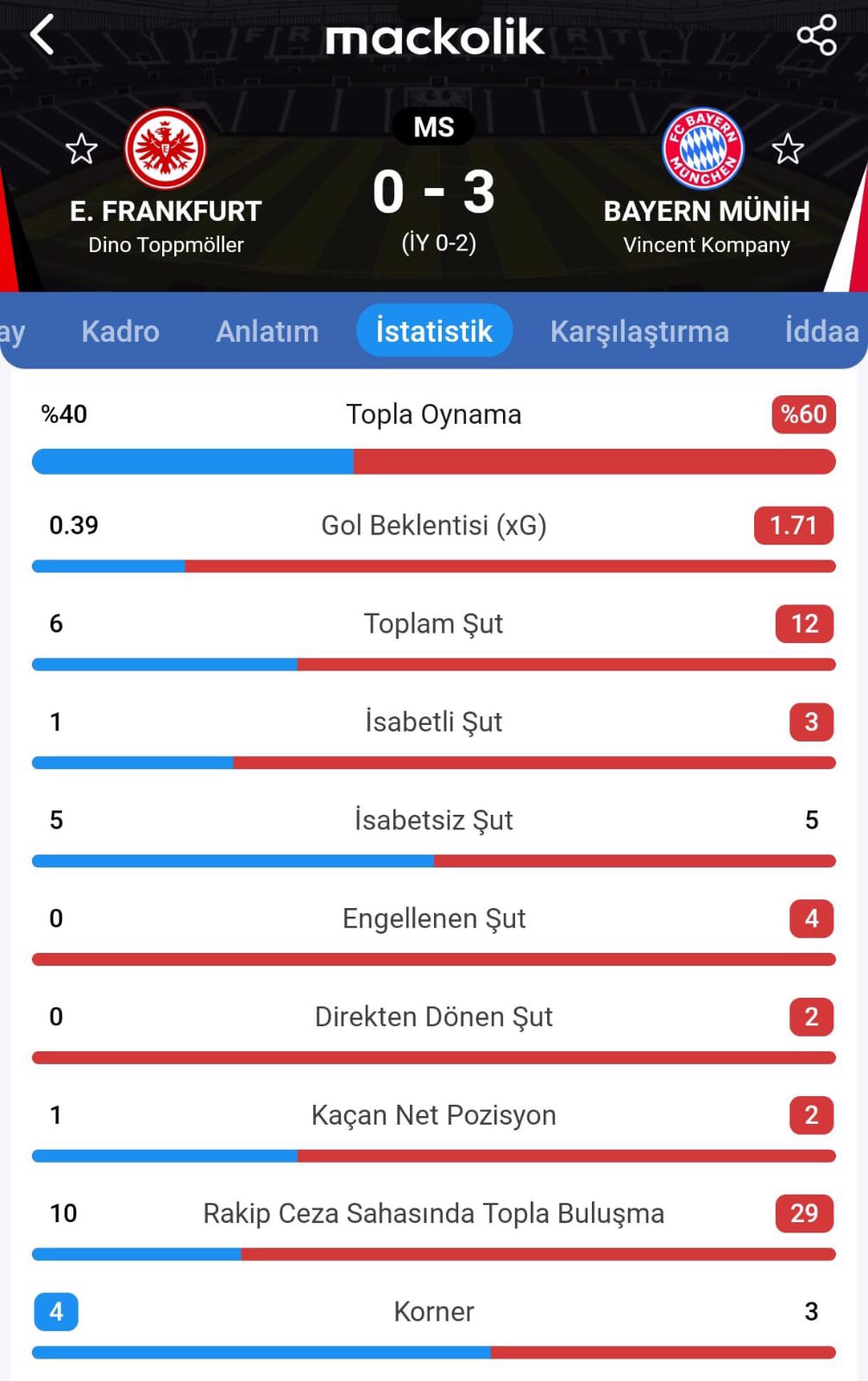Screen dimensions: 868x1381
Task: Share this match via share icon
Action: 815,35
